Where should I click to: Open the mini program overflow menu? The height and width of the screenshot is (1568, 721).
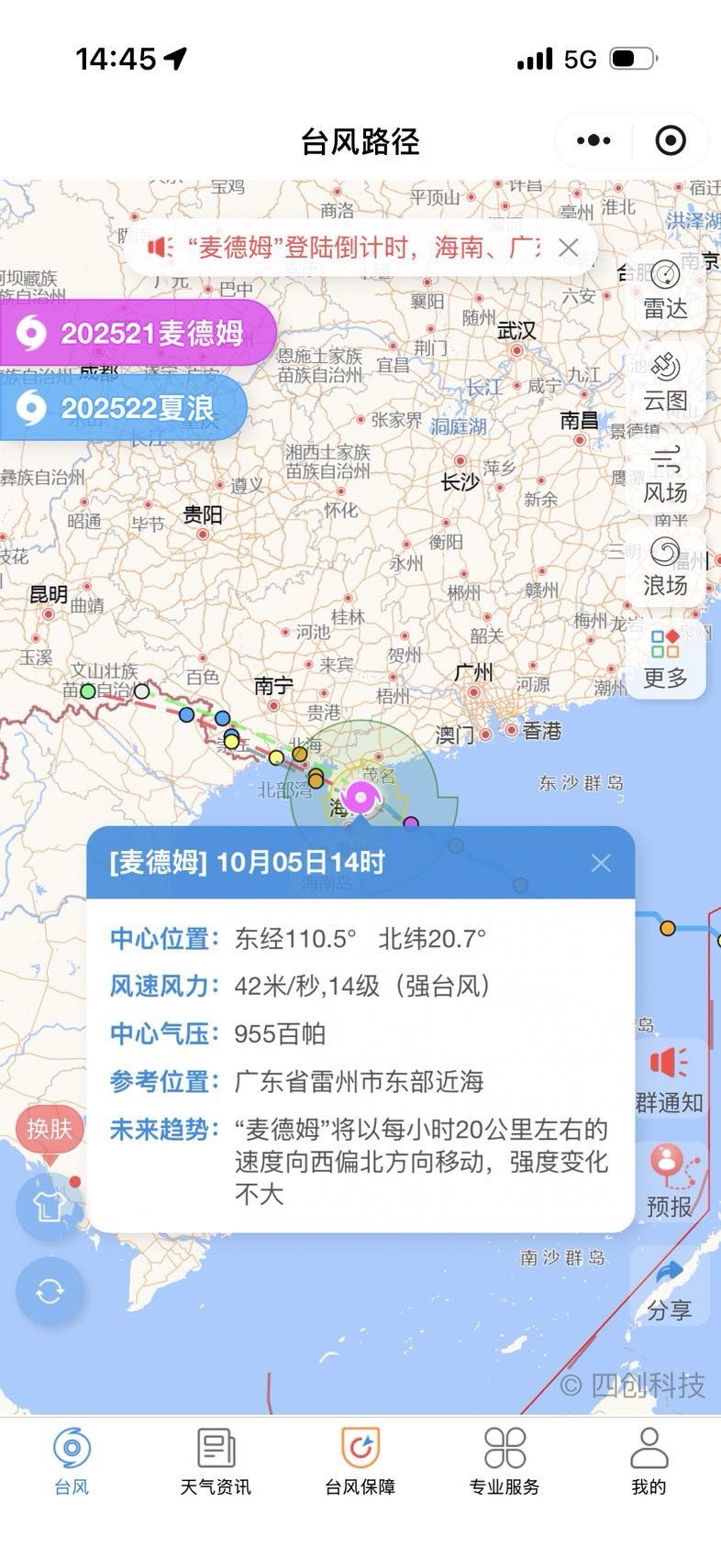[593, 140]
